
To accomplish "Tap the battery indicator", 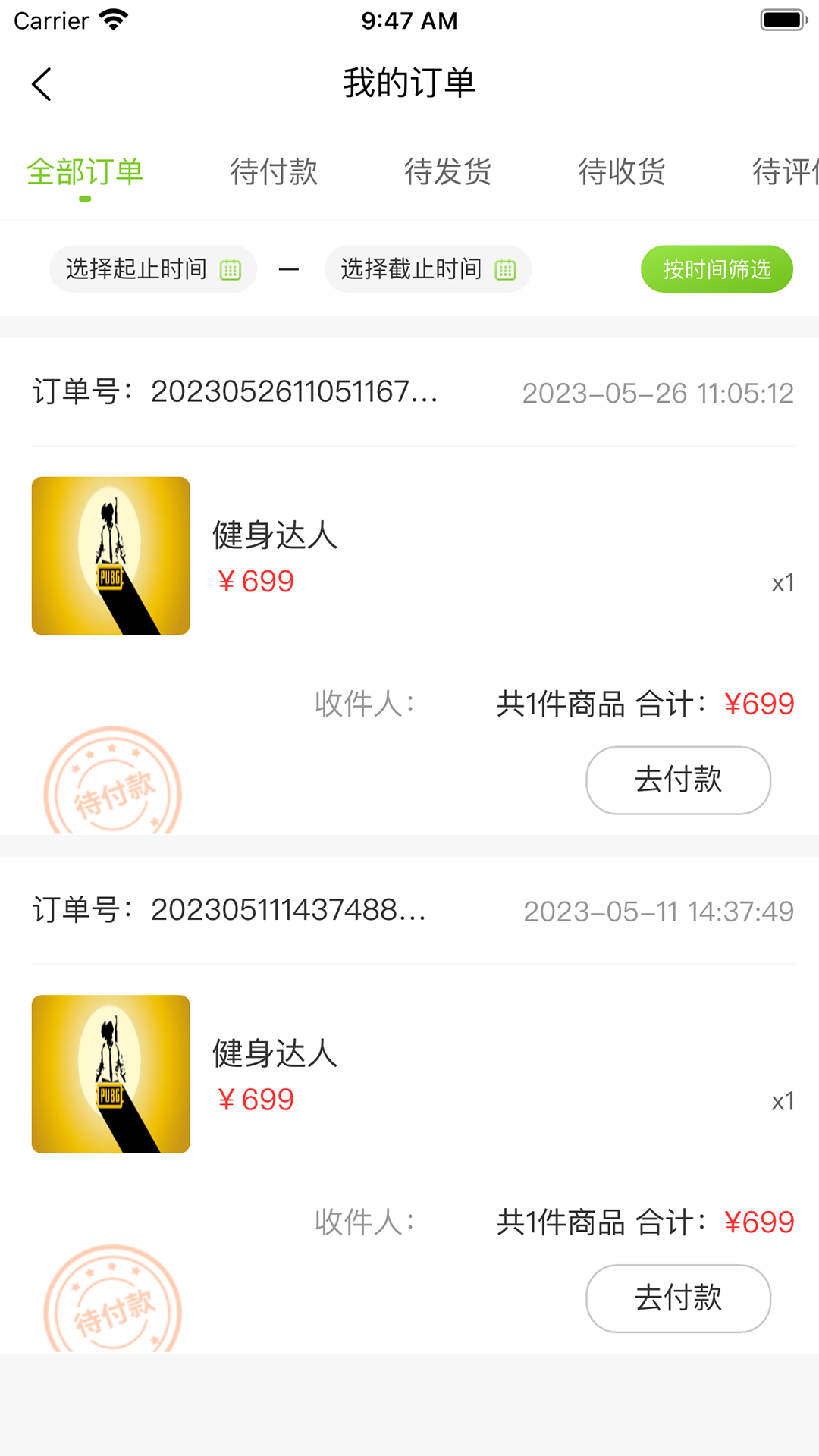I will [x=781, y=19].
